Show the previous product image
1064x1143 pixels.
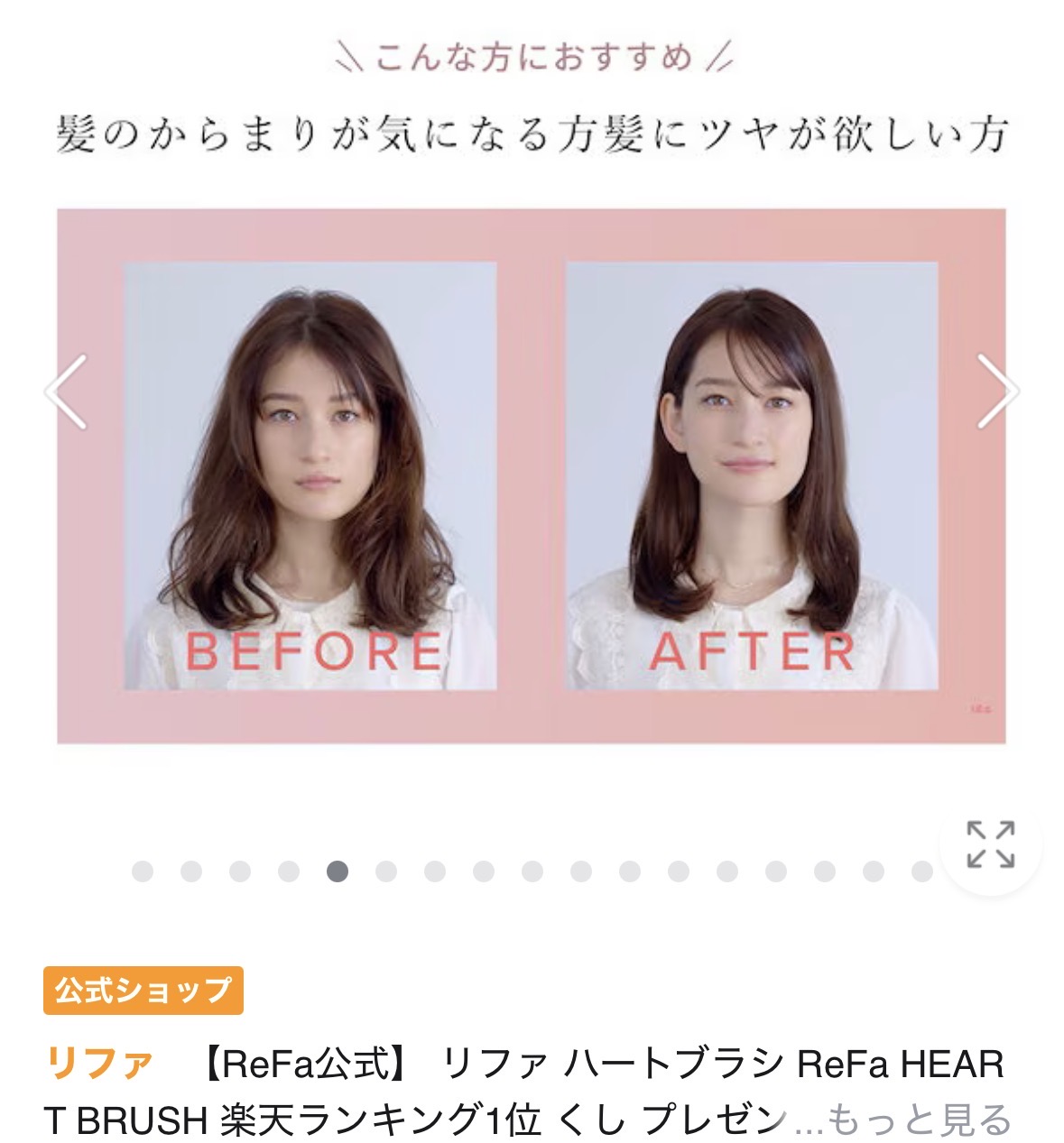tap(67, 392)
